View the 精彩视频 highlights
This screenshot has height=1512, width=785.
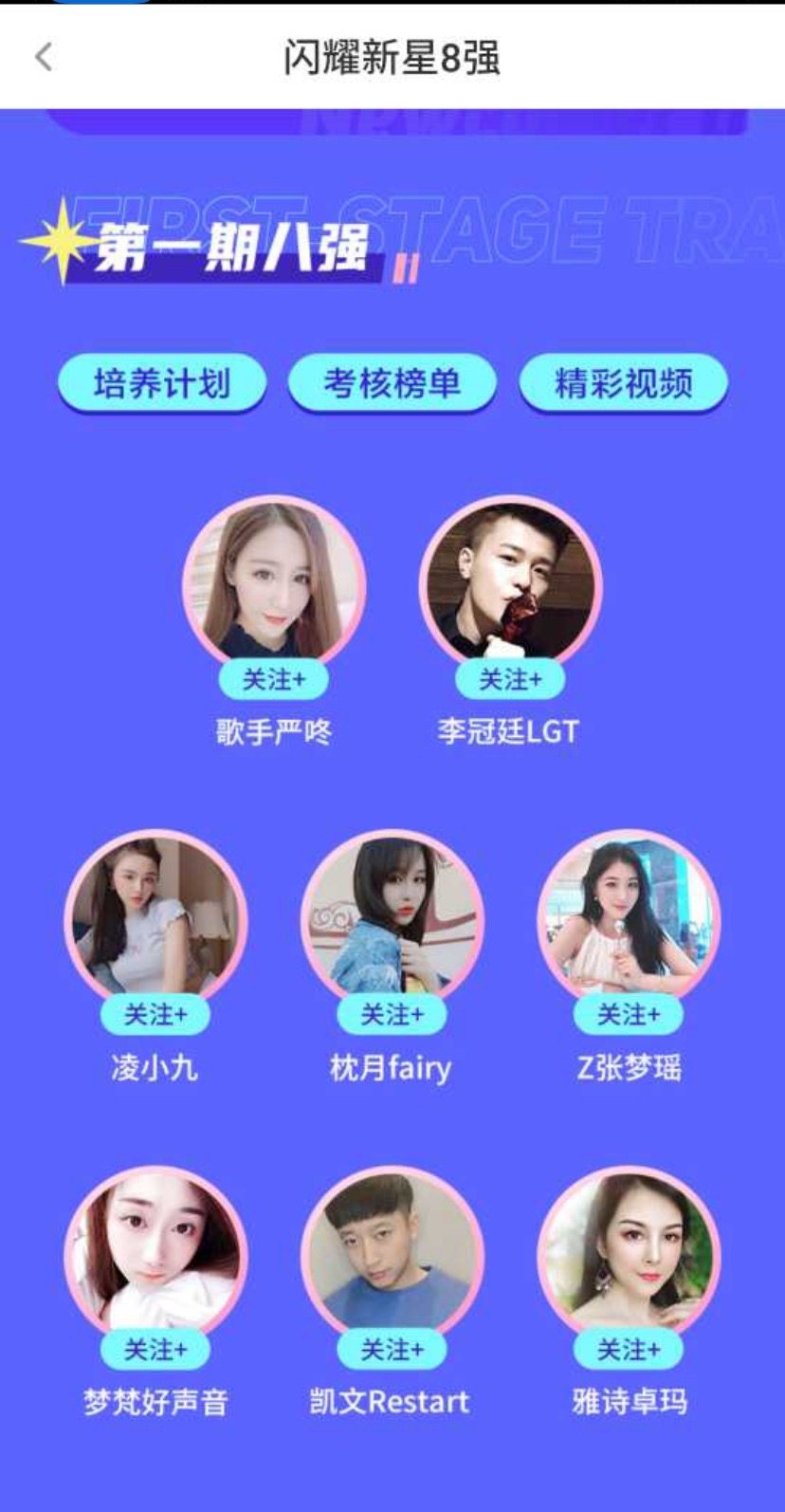point(623,383)
